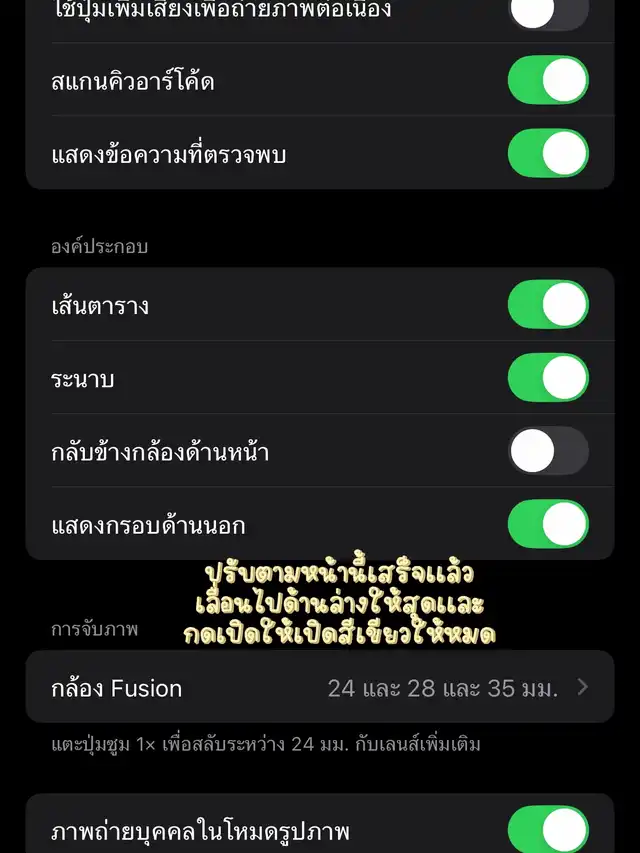
Task: Switch off the ระนาบ level option
Action: pyautogui.click(x=548, y=378)
